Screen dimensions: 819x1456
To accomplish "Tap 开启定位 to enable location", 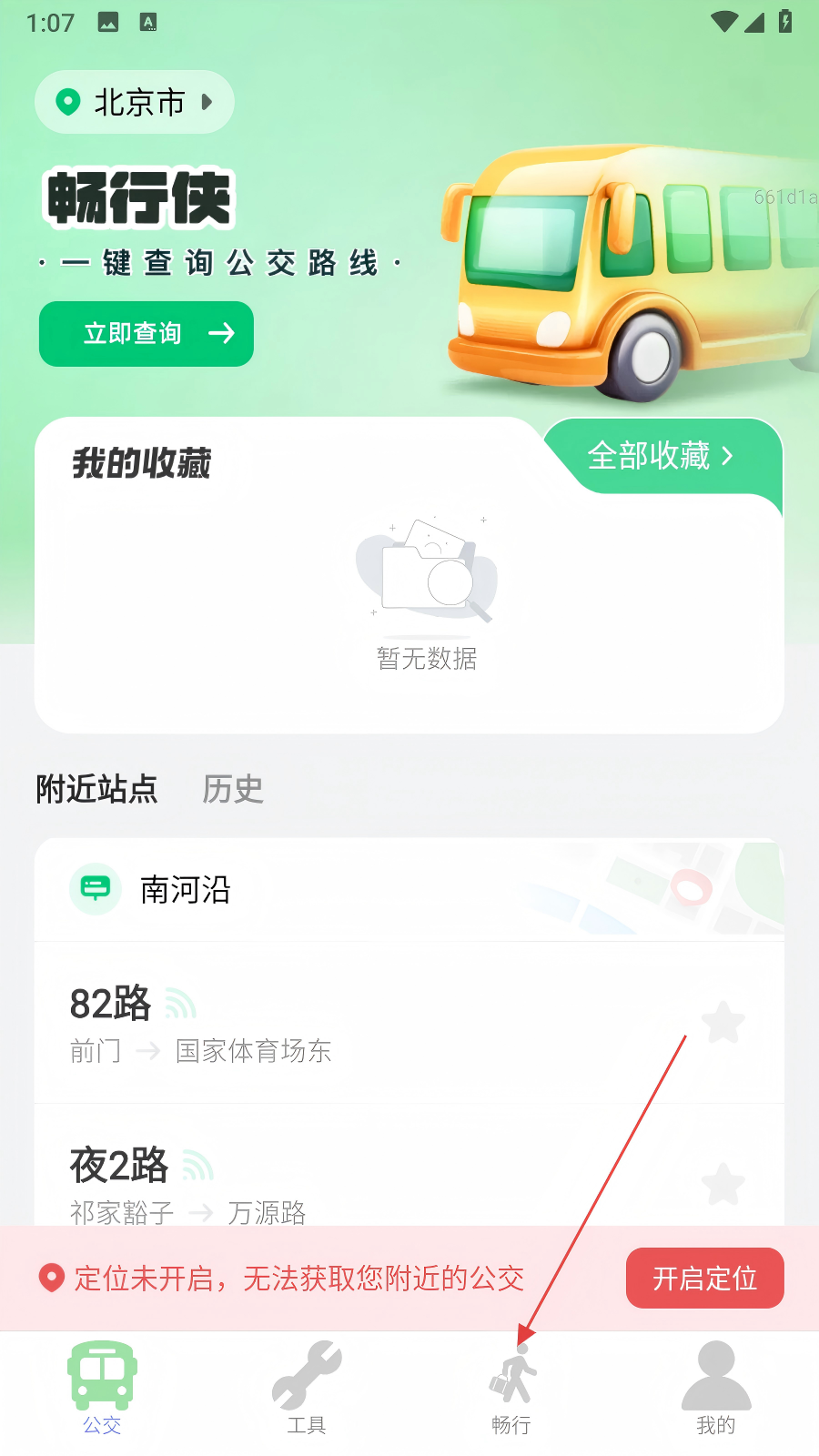I will tap(704, 1279).
